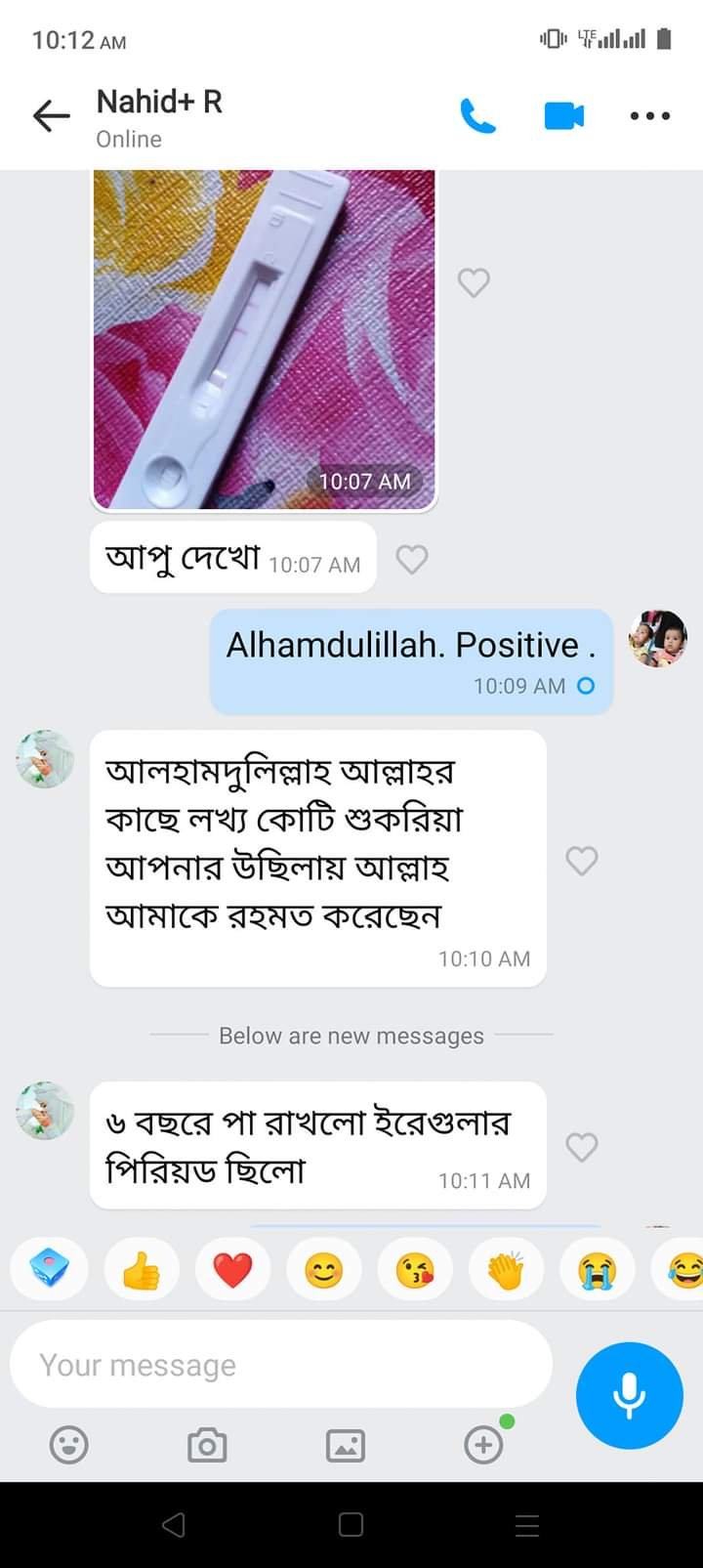Send the smiling face quick reaction
The height and width of the screenshot is (1568, 703).
point(324,1271)
